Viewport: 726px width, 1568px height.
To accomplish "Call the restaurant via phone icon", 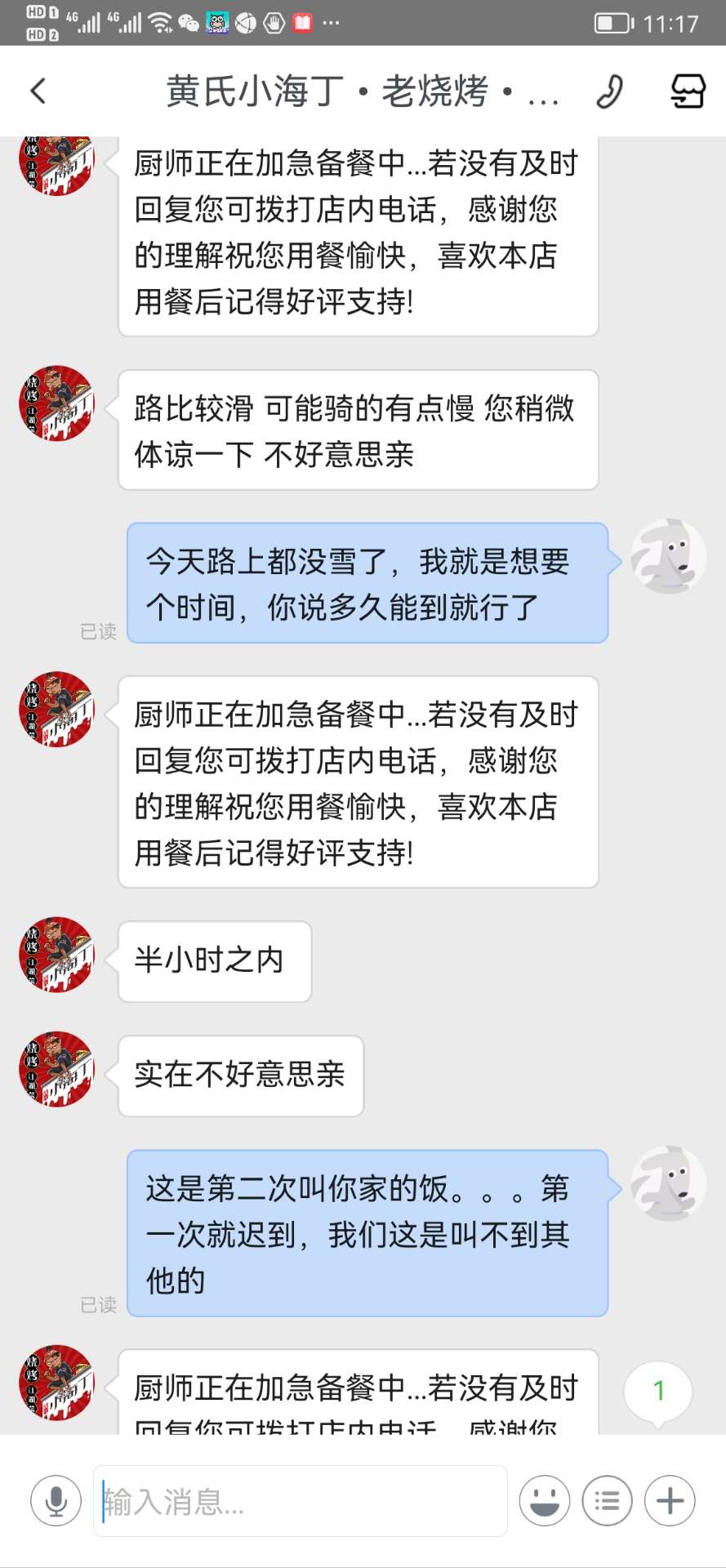I will tap(609, 91).
